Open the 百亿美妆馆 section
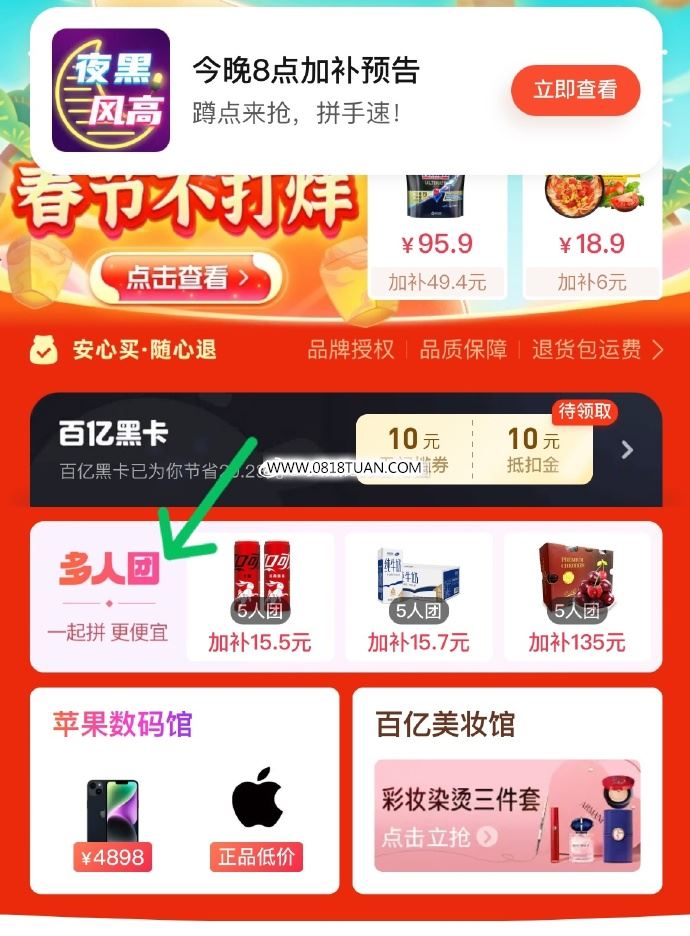 pyautogui.click(x=445, y=724)
